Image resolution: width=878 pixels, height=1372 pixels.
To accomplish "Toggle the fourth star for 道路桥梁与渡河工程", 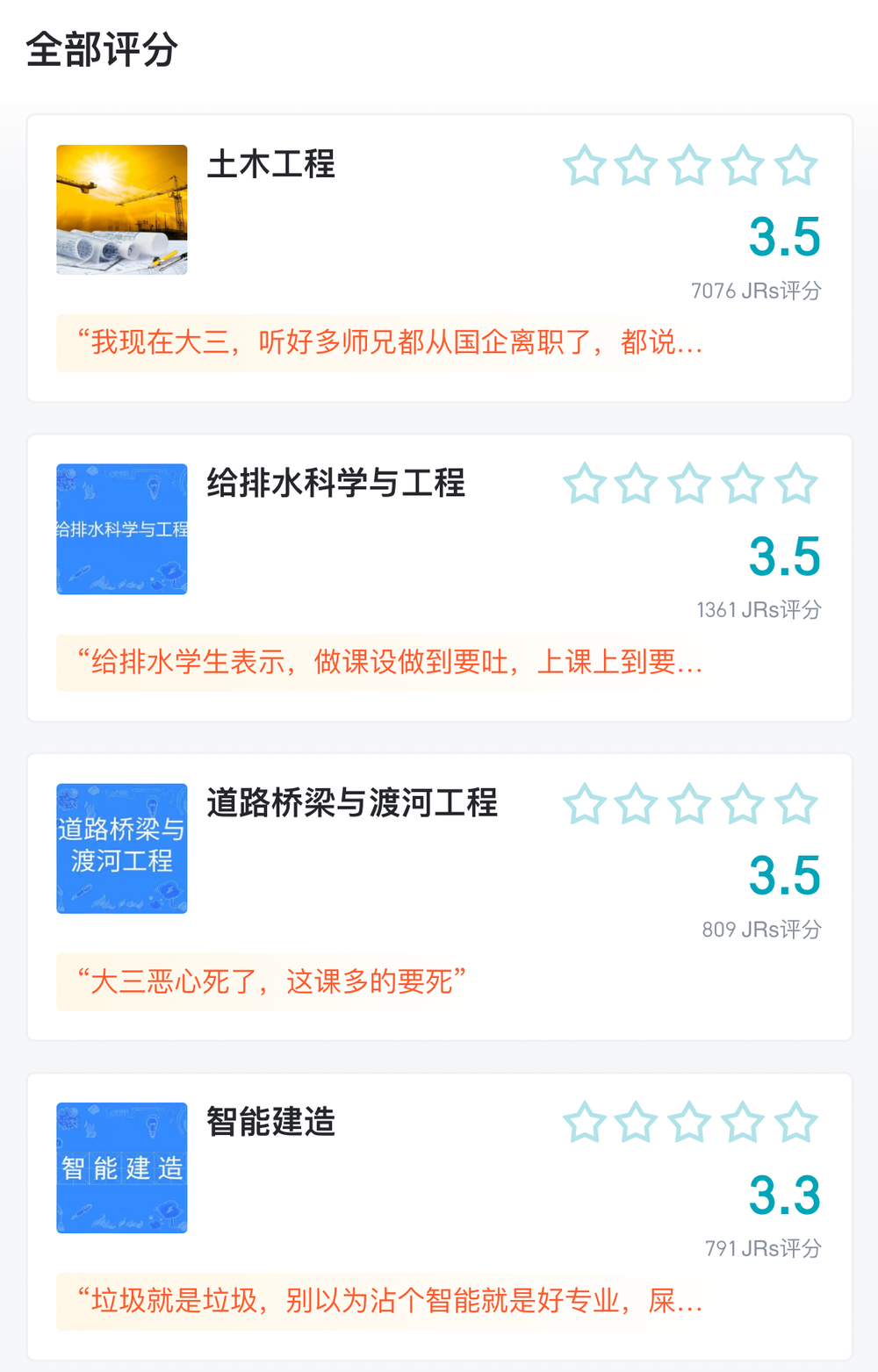I will 744,803.
